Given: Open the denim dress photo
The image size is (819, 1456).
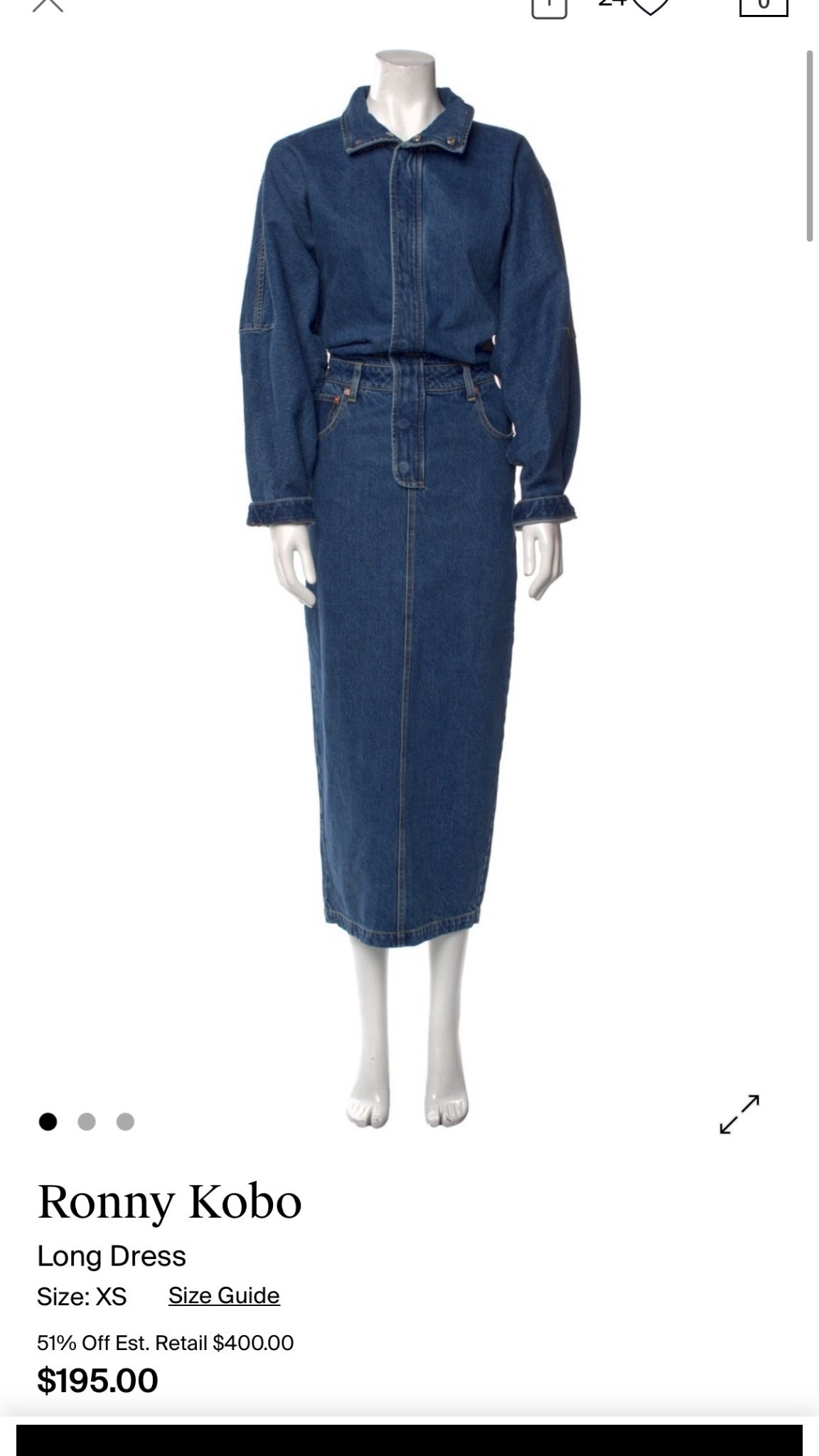Looking at the screenshot, I should pyautogui.click(x=410, y=569).
